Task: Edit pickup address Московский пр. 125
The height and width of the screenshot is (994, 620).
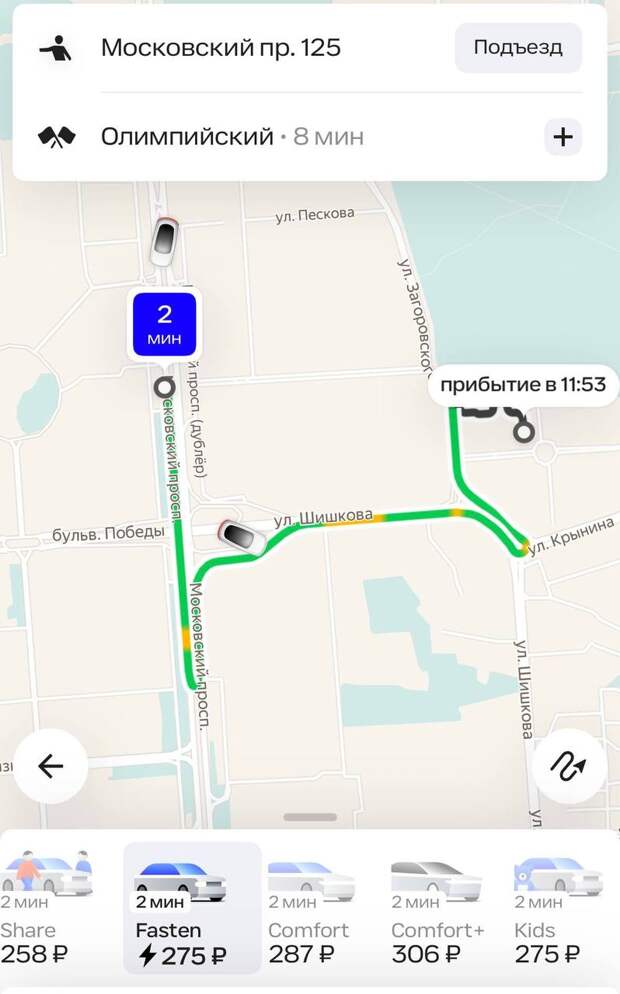Action: click(x=221, y=48)
